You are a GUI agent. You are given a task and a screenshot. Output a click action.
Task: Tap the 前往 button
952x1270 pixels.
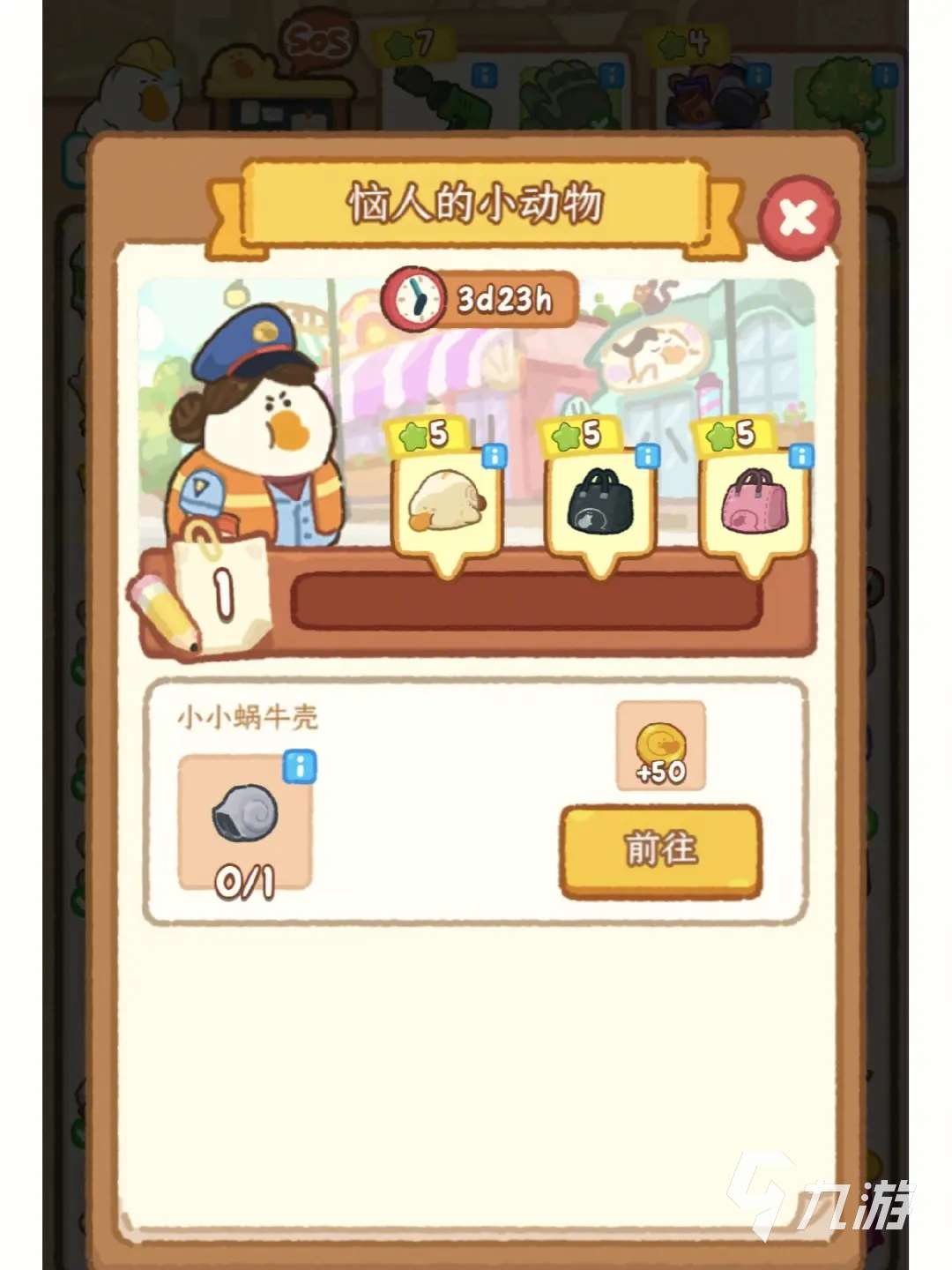(661, 850)
